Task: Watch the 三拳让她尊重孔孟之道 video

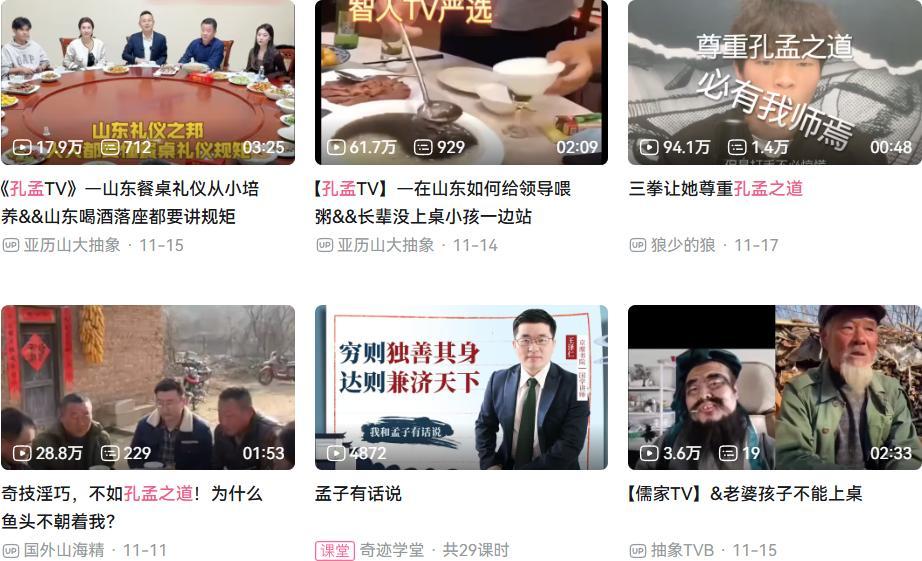Action: [774, 82]
